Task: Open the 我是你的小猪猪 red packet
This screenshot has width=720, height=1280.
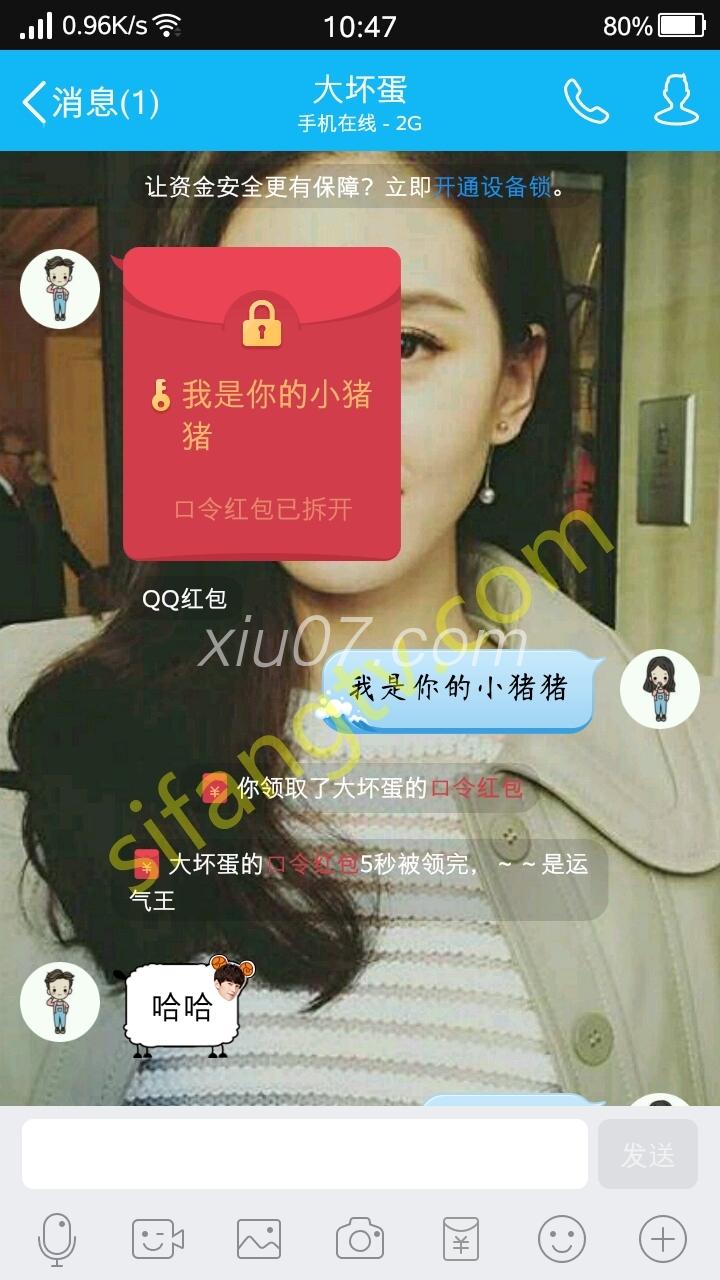Action: pyautogui.click(x=262, y=403)
